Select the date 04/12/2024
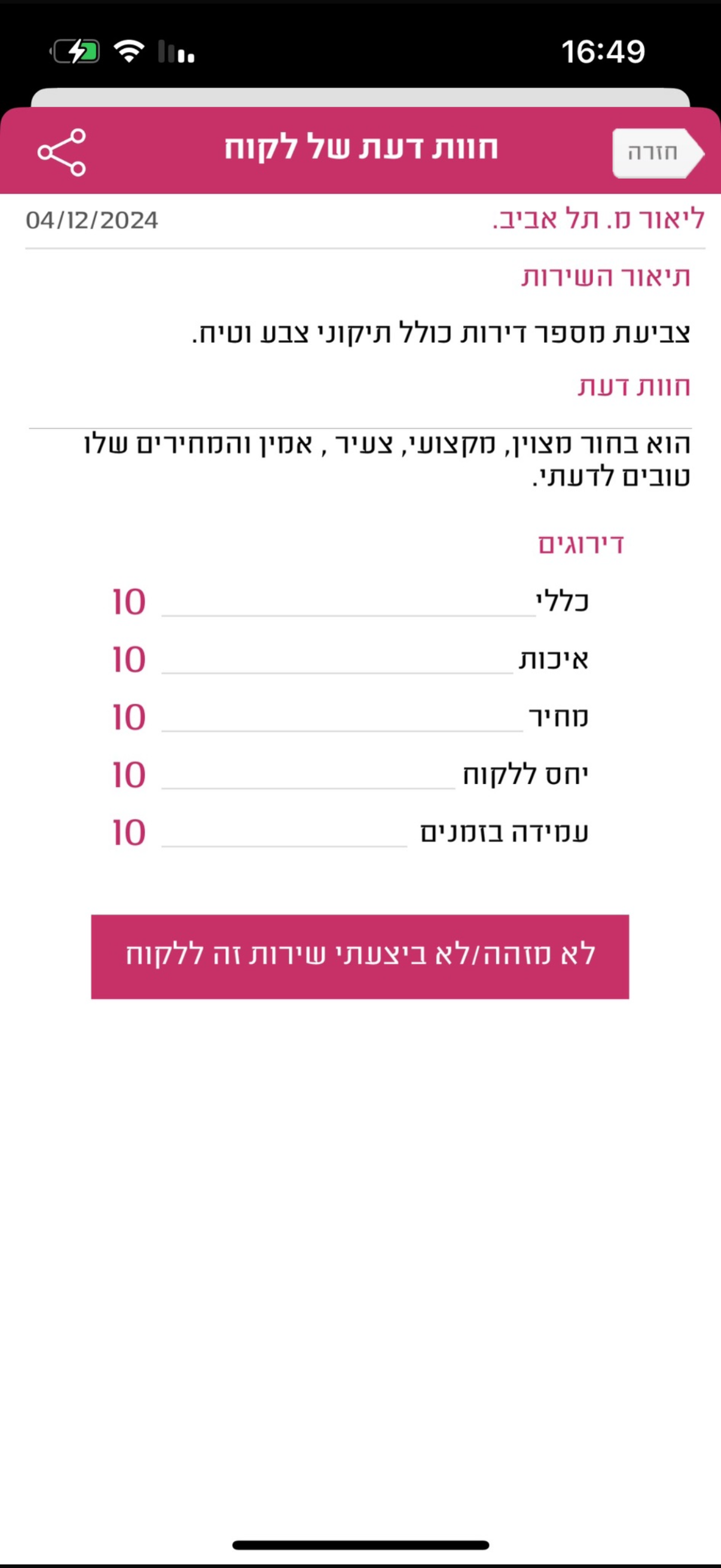The image size is (721, 1568). click(93, 221)
